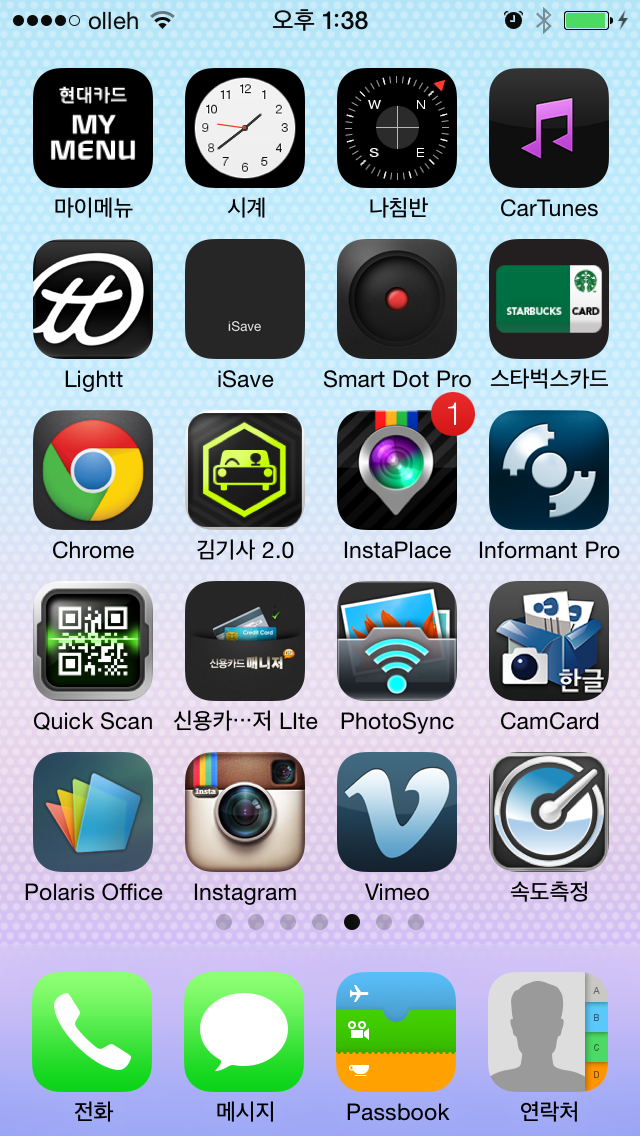The height and width of the screenshot is (1136, 640).
Task: Open the iSave app
Action: click(x=245, y=299)
